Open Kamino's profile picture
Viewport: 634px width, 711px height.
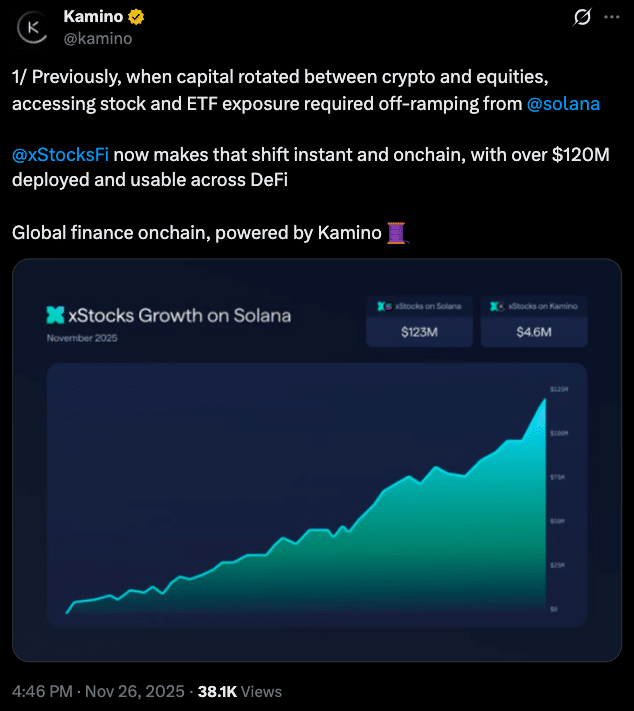[x=34, y=28]
